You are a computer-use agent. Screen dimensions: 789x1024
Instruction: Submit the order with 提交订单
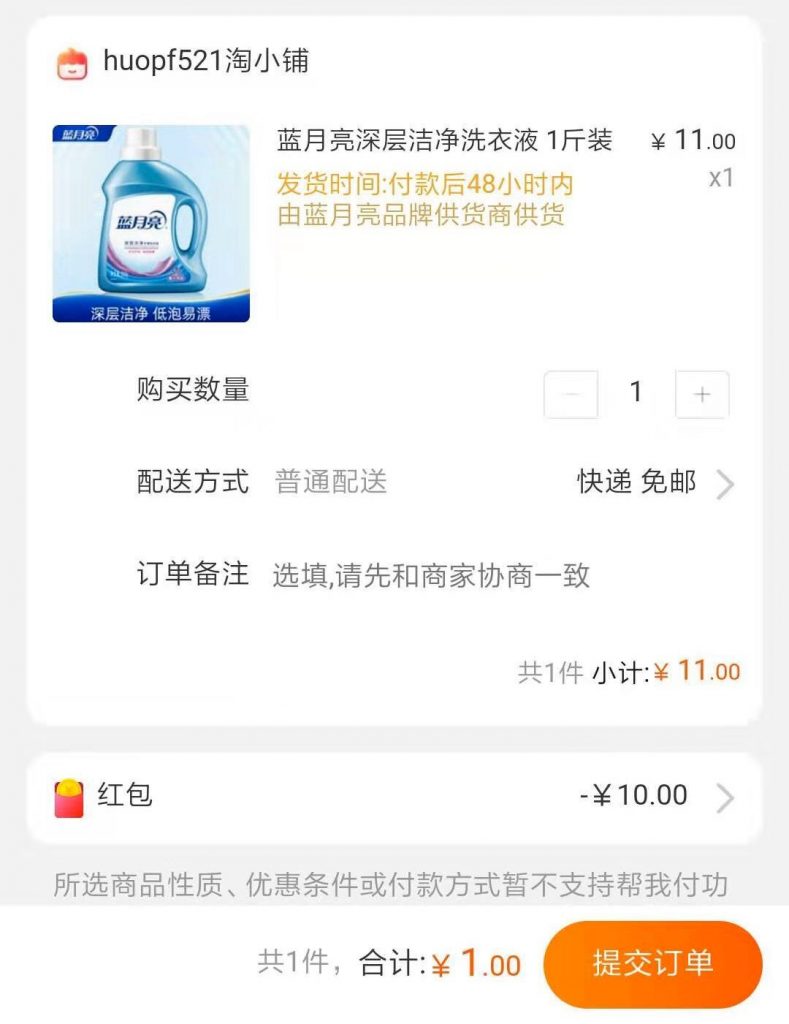pyautogui.click(x=652, y=963)
